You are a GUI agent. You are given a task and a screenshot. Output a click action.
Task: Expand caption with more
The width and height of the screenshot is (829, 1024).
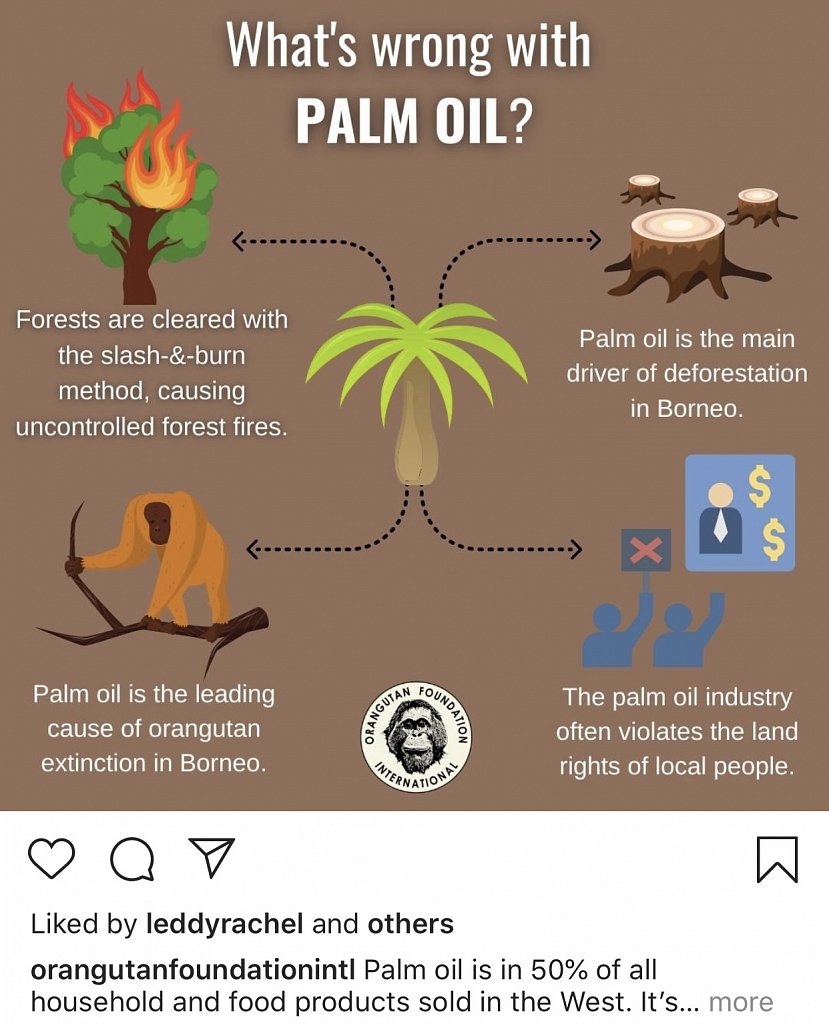(x=741, y=1002)
